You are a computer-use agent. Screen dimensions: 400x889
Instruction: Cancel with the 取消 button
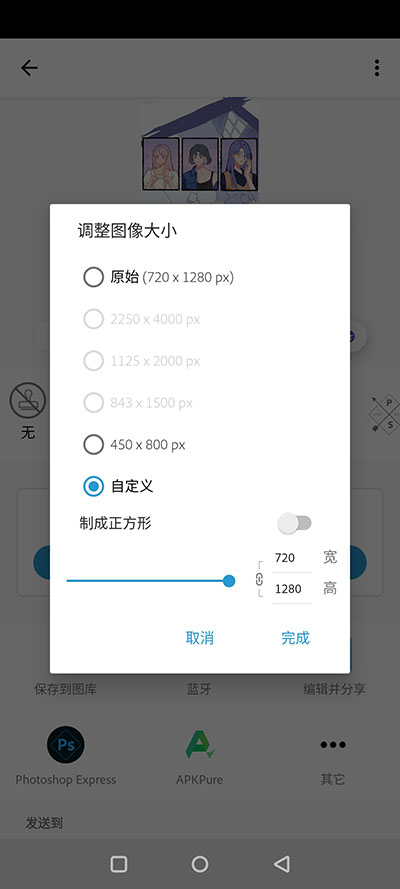199,638
